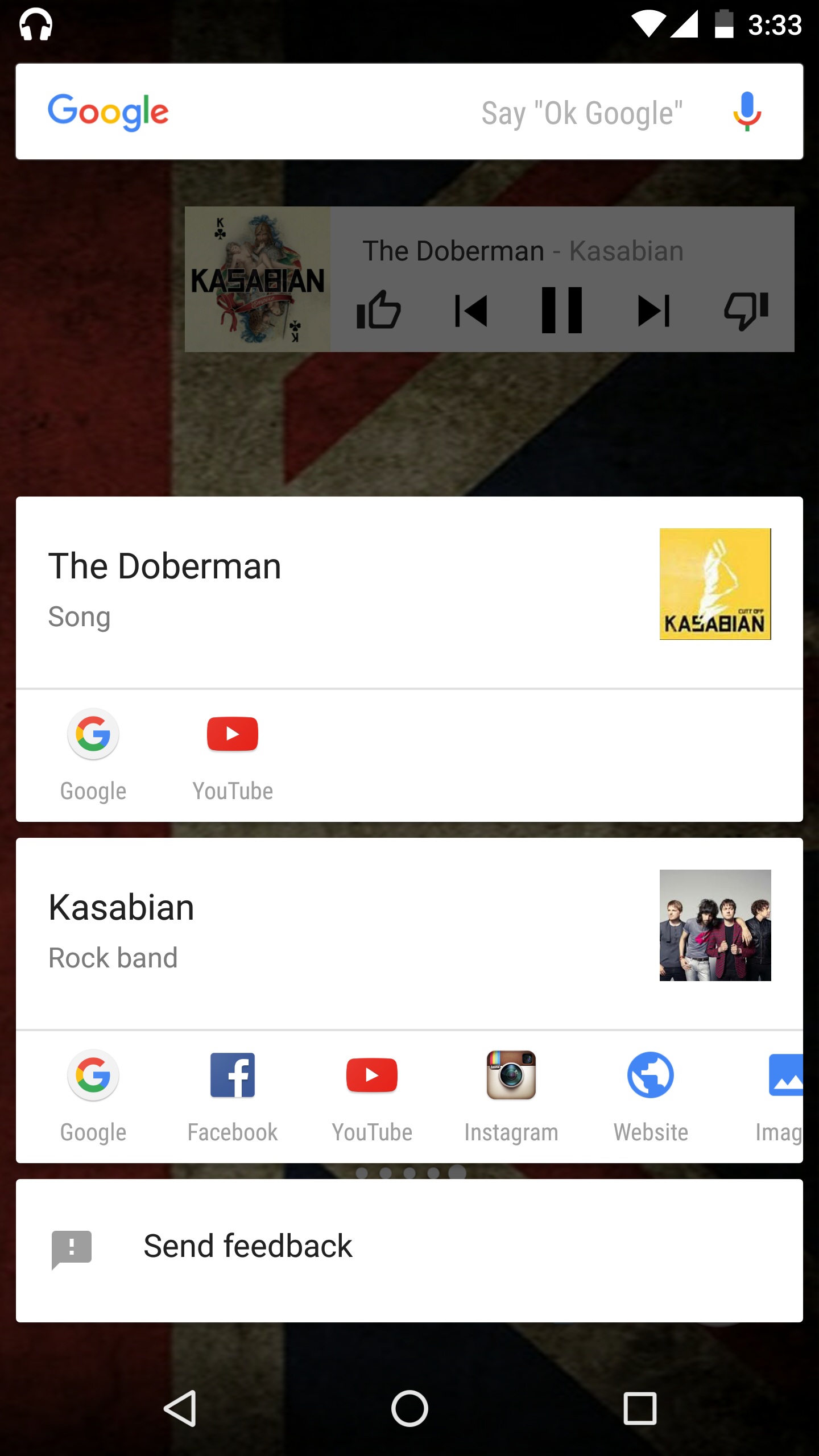The width and height of the screenshot is (819, 1456).
Task: Start voice search with the microphone
Action: [x=747, y=112]
